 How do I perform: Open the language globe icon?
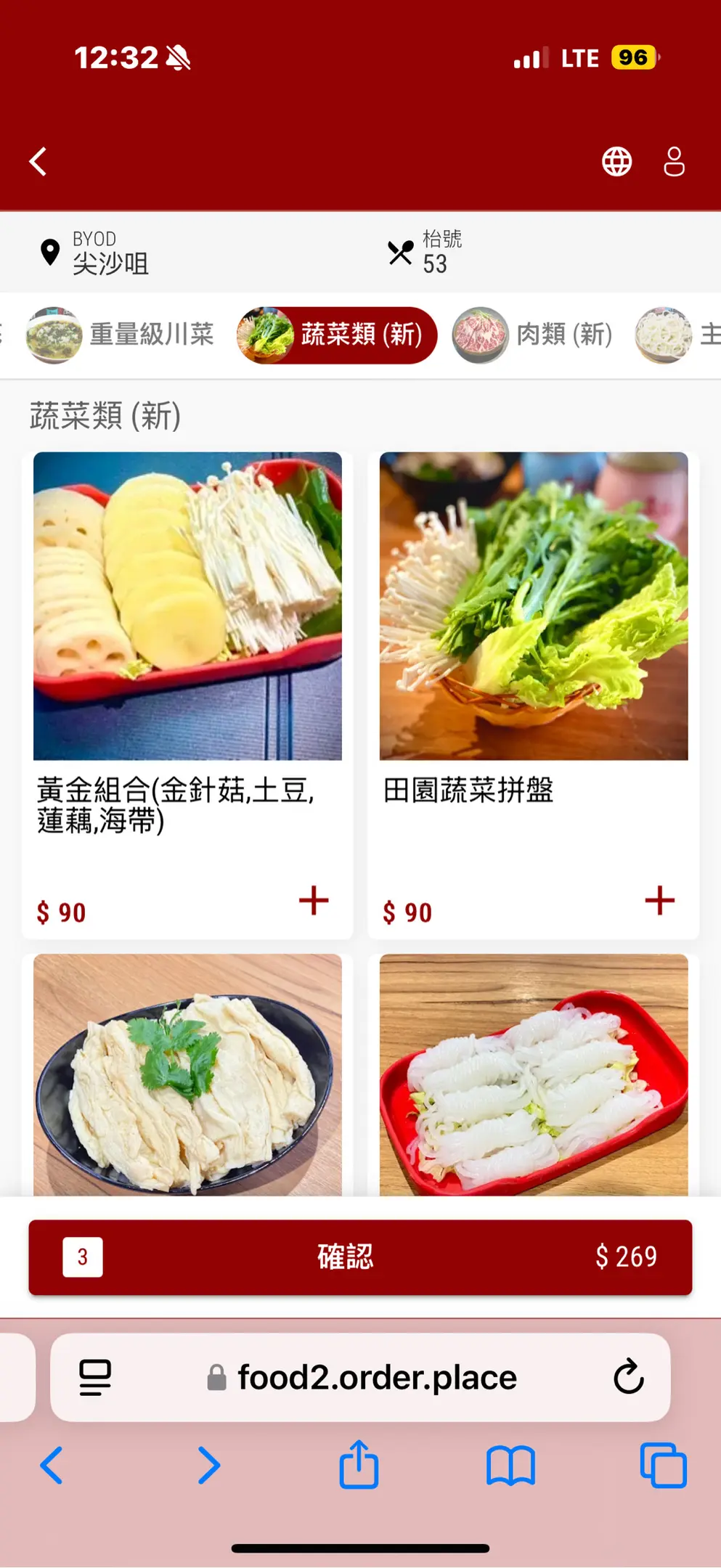(x=616, y=161)
